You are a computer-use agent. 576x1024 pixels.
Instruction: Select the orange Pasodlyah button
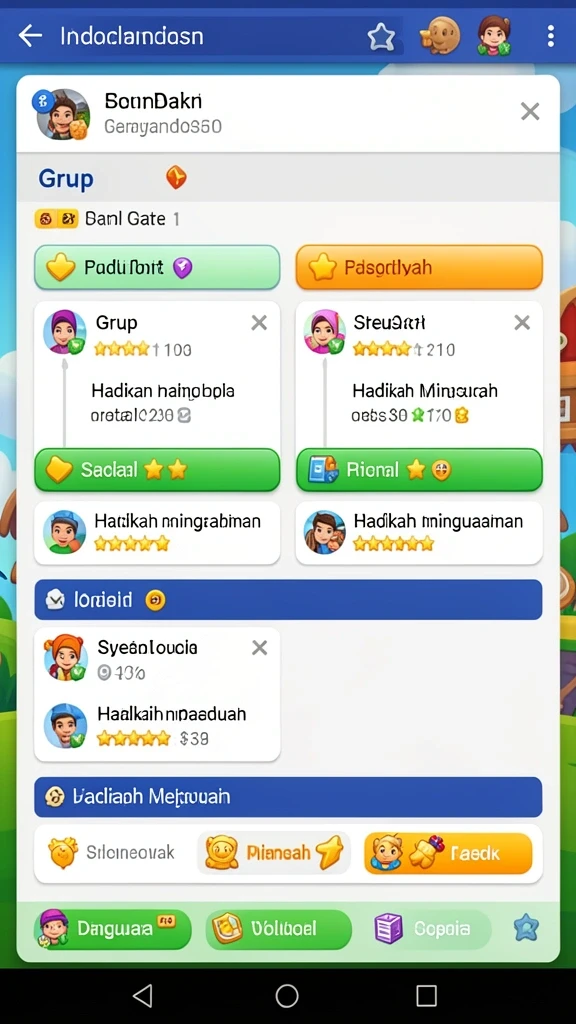click(x=419, y=267)
